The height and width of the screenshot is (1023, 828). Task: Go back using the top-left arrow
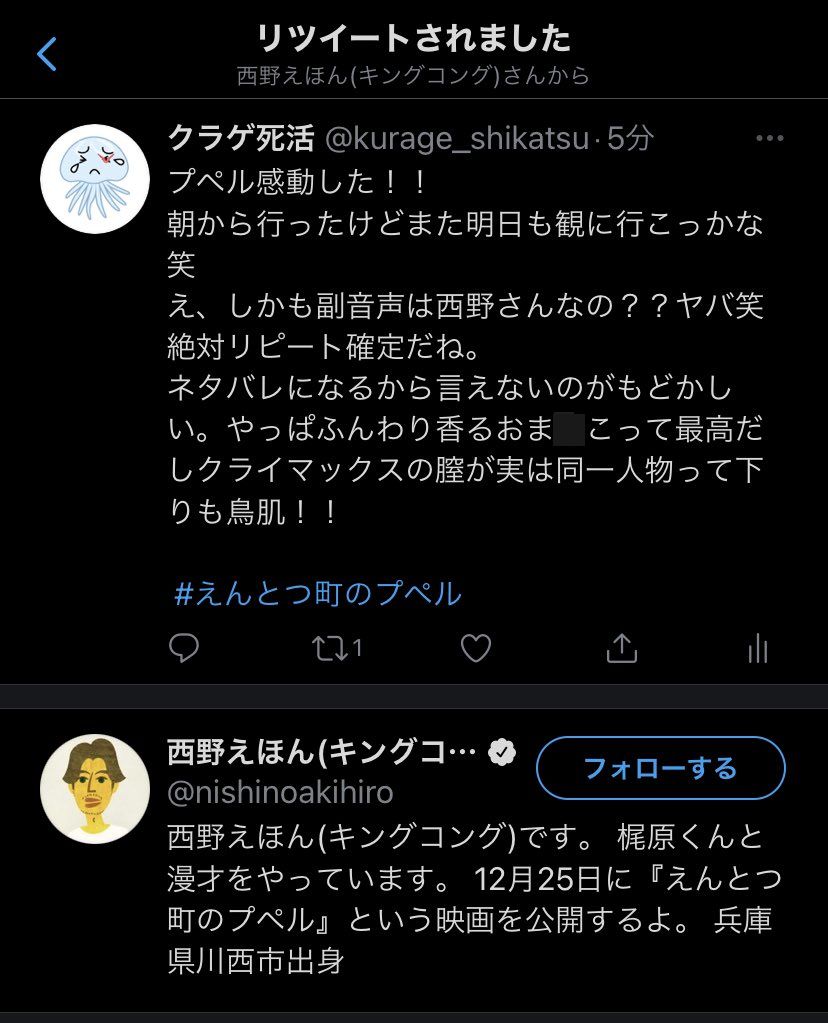tap(47, 54)
